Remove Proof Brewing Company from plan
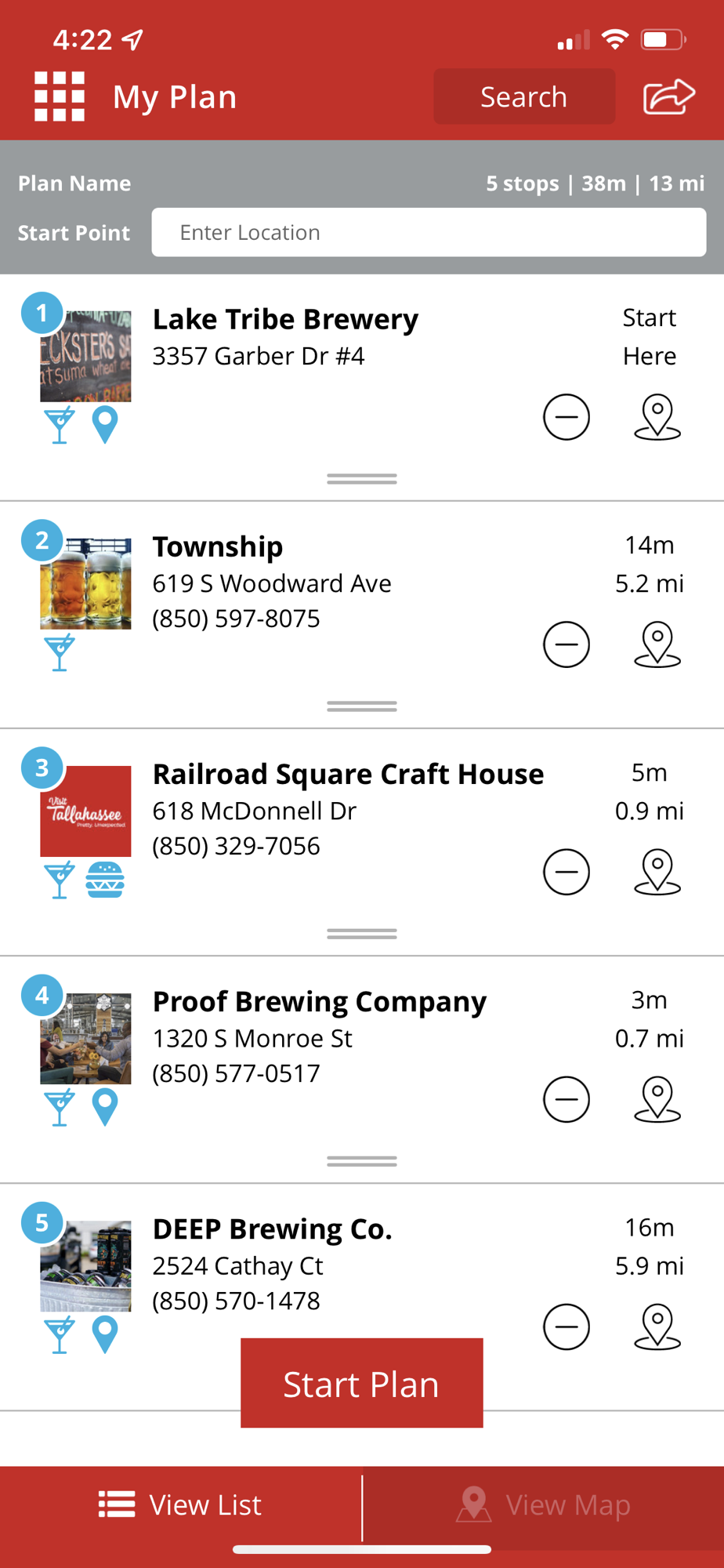724x1568 pixels. (x=566, y=1099)
